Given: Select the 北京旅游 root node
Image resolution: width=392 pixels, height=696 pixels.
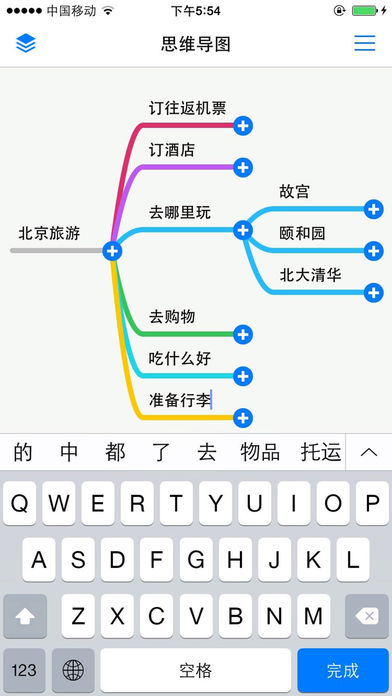Looking at the screenshot, I should (49, 233).
